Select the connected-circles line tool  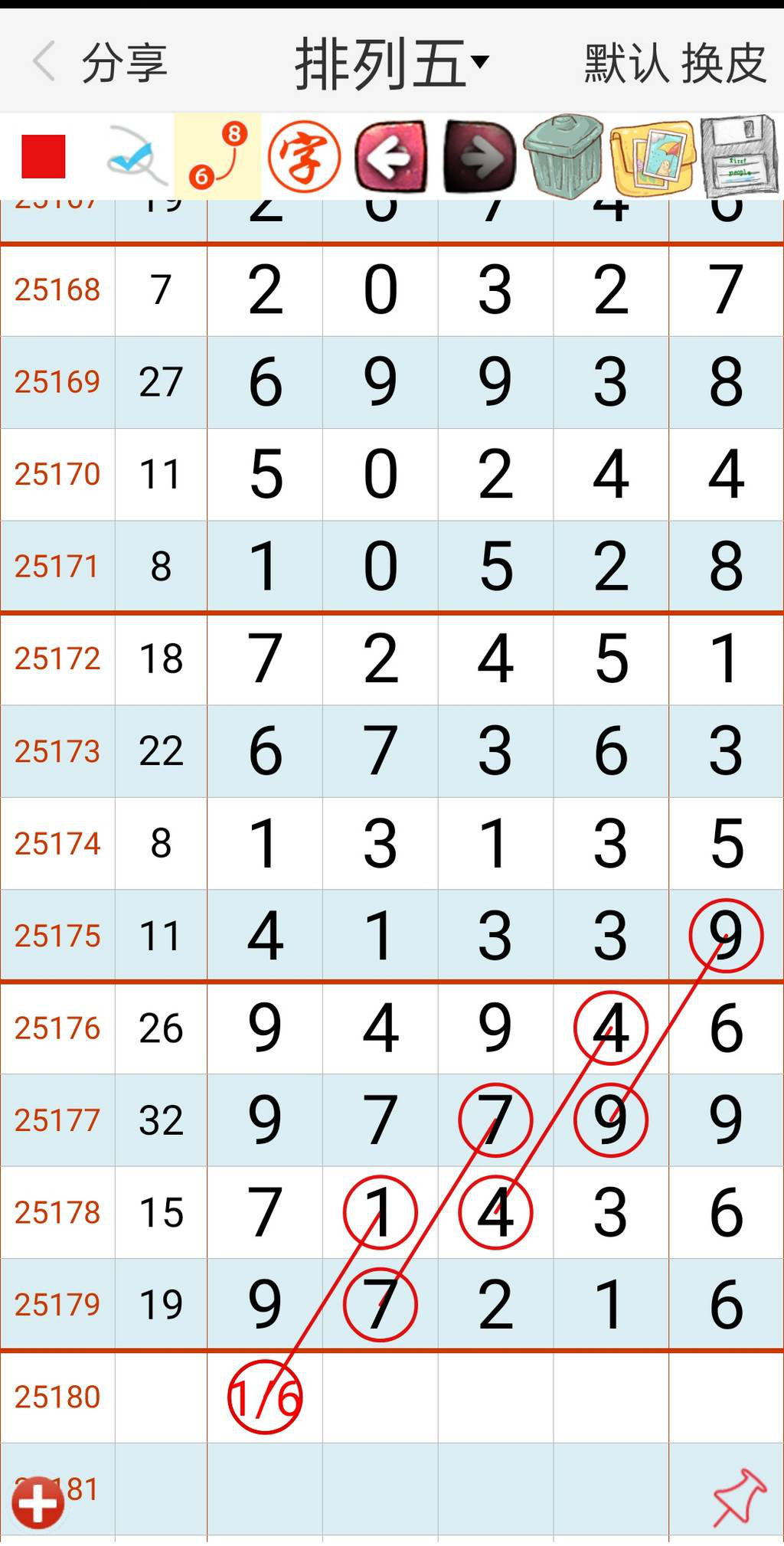pos(218,156)
